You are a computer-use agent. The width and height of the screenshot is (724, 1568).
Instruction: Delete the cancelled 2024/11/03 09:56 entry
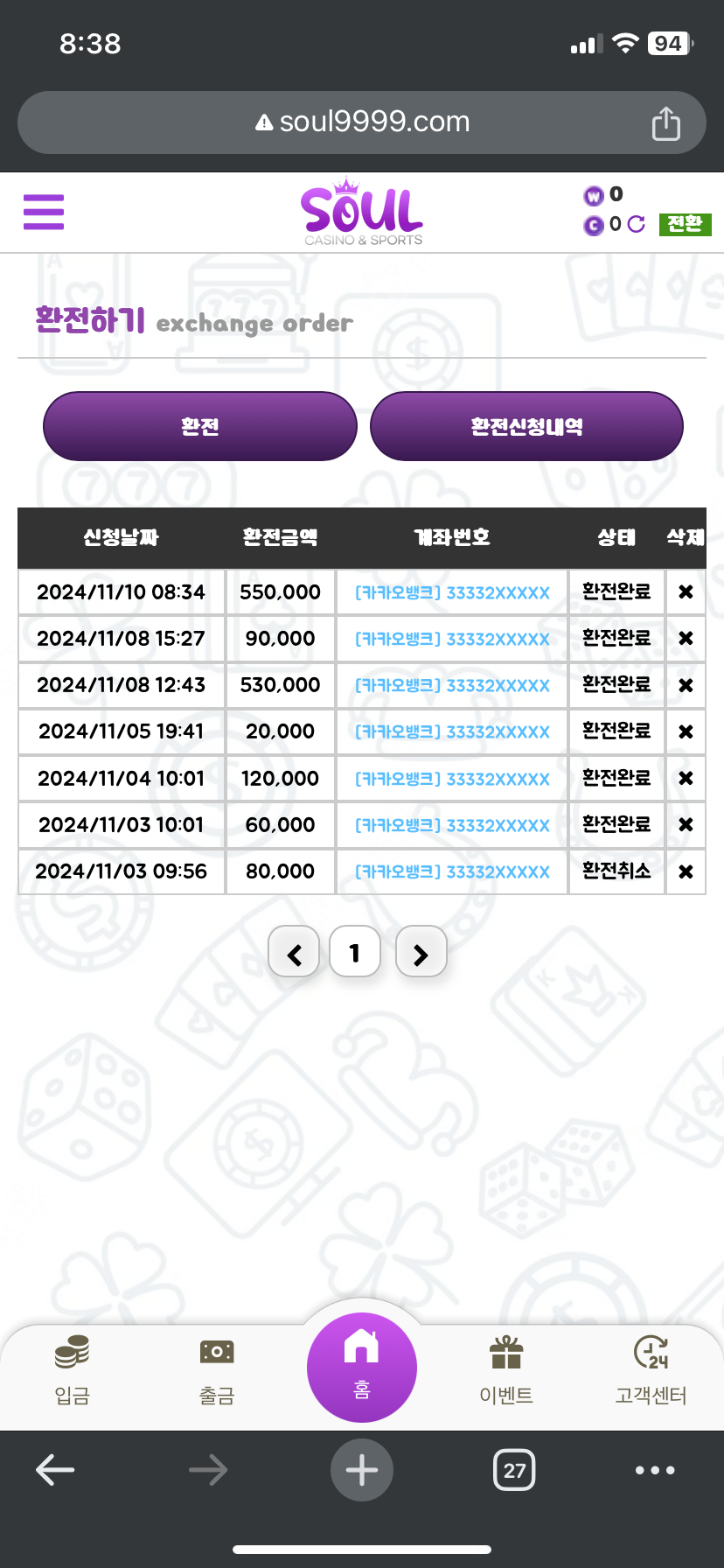[686, 871]
